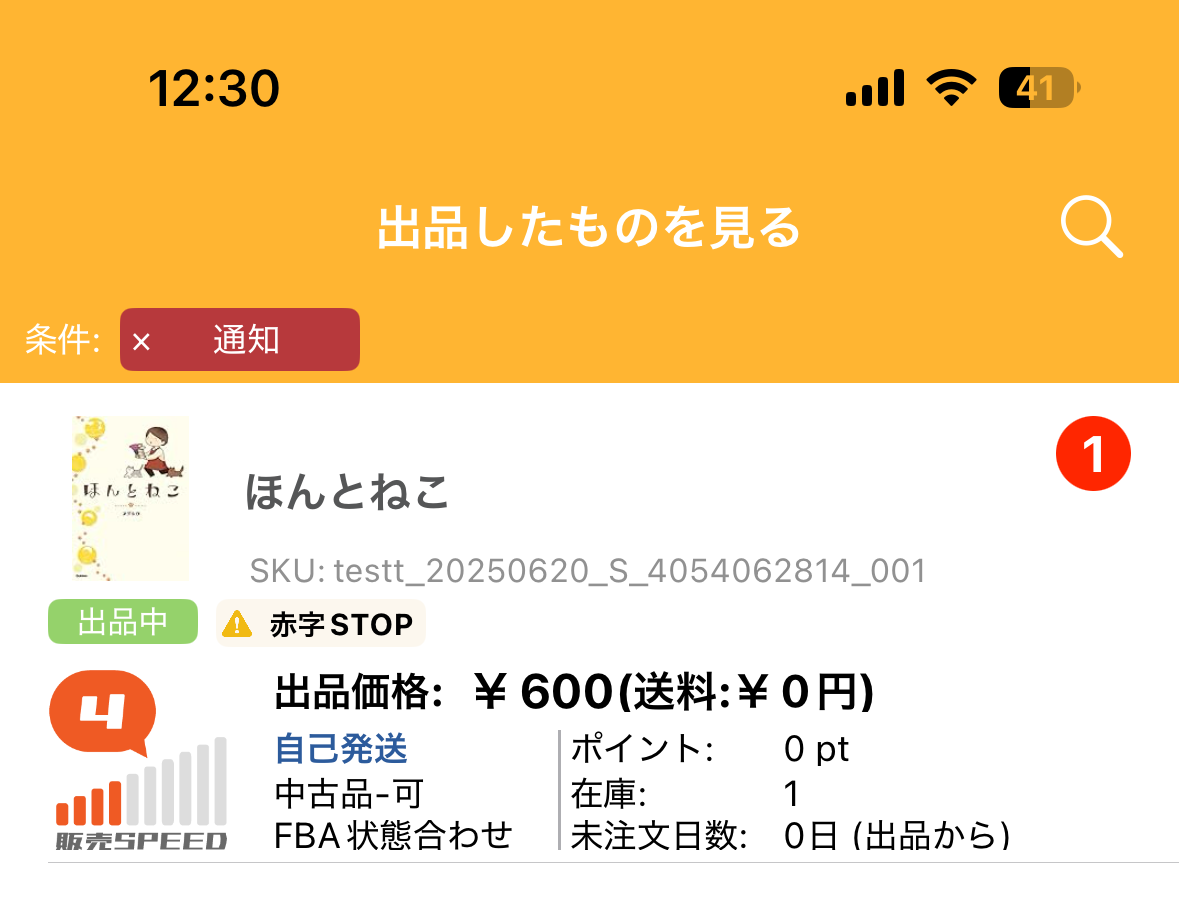Tap the 赤字STOP warning badge

[x=321, y=625]
